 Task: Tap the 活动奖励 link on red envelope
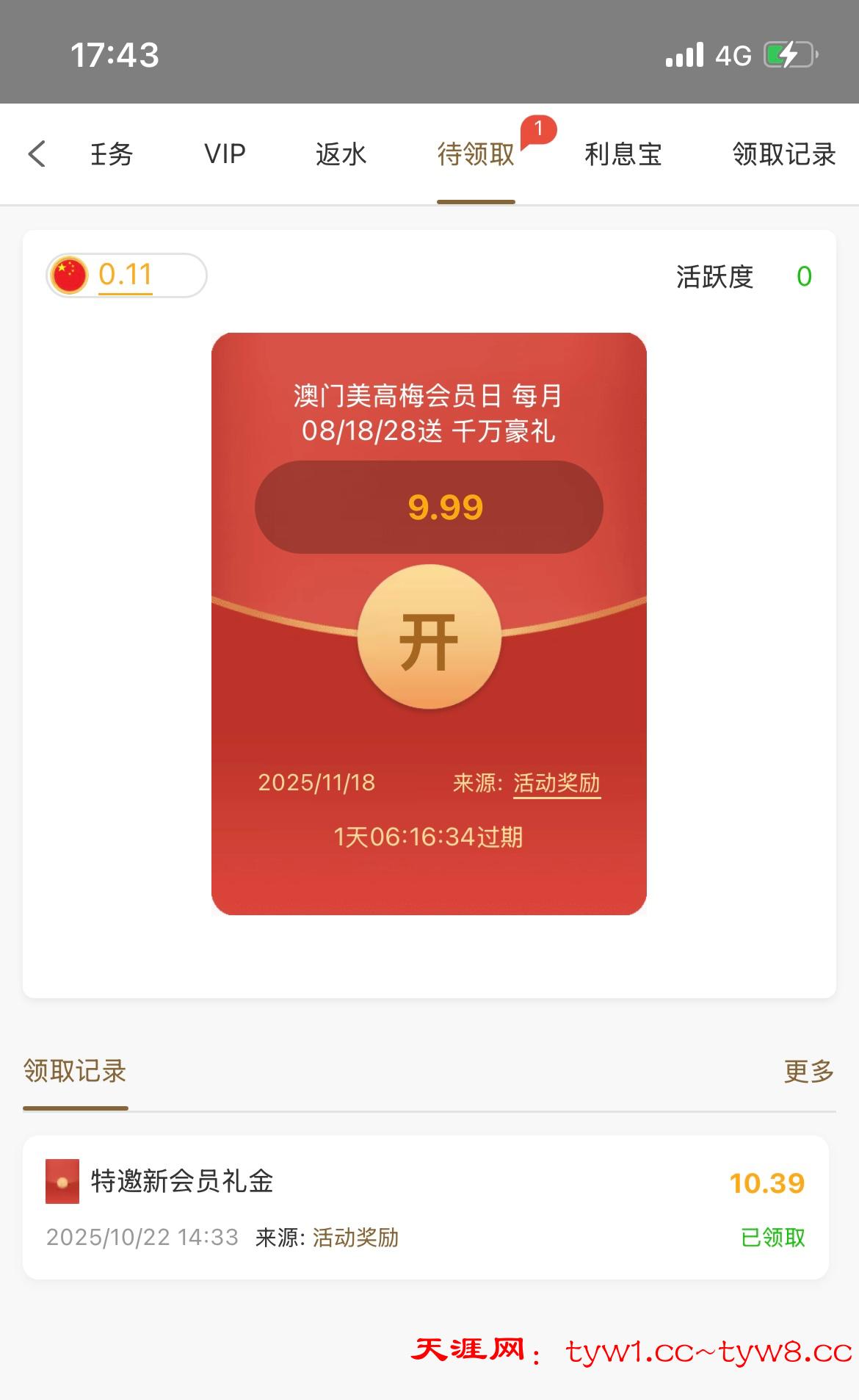click(557, 783)
